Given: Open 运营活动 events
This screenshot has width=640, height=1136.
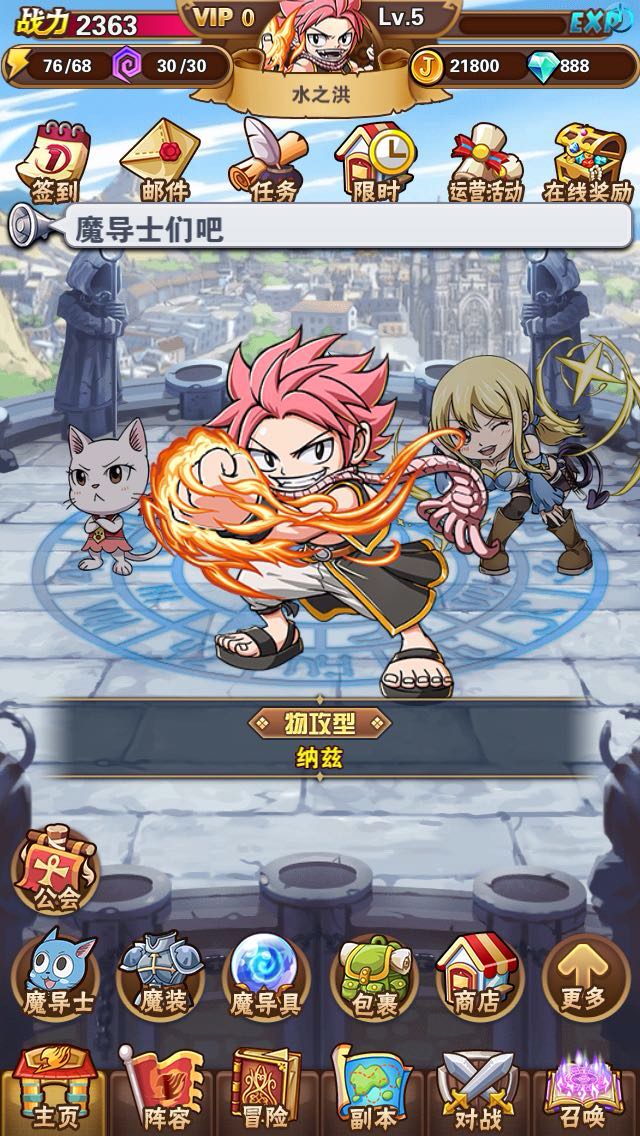Looking at the screenshot, I should 486,162.
